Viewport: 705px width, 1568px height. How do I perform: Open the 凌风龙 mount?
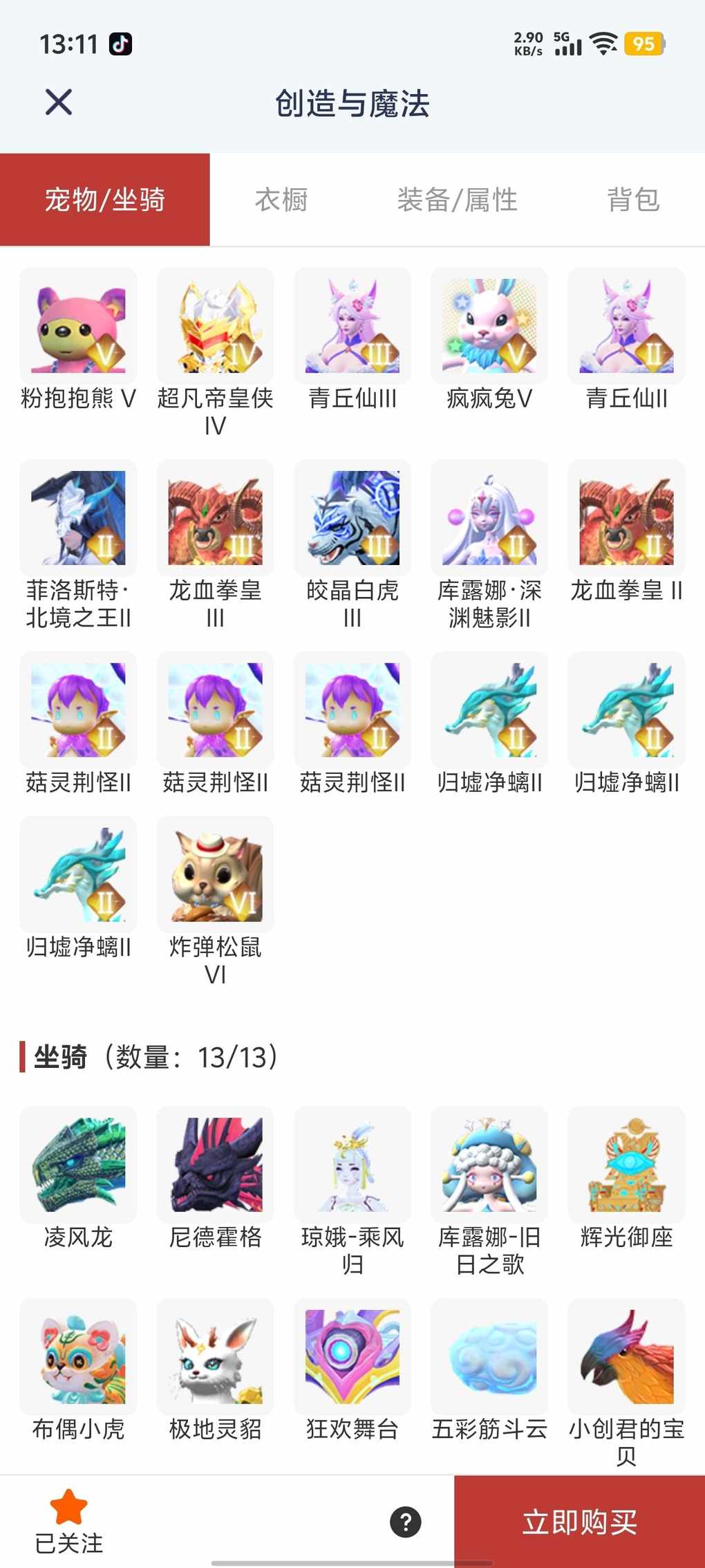[x=78, y=1165]
